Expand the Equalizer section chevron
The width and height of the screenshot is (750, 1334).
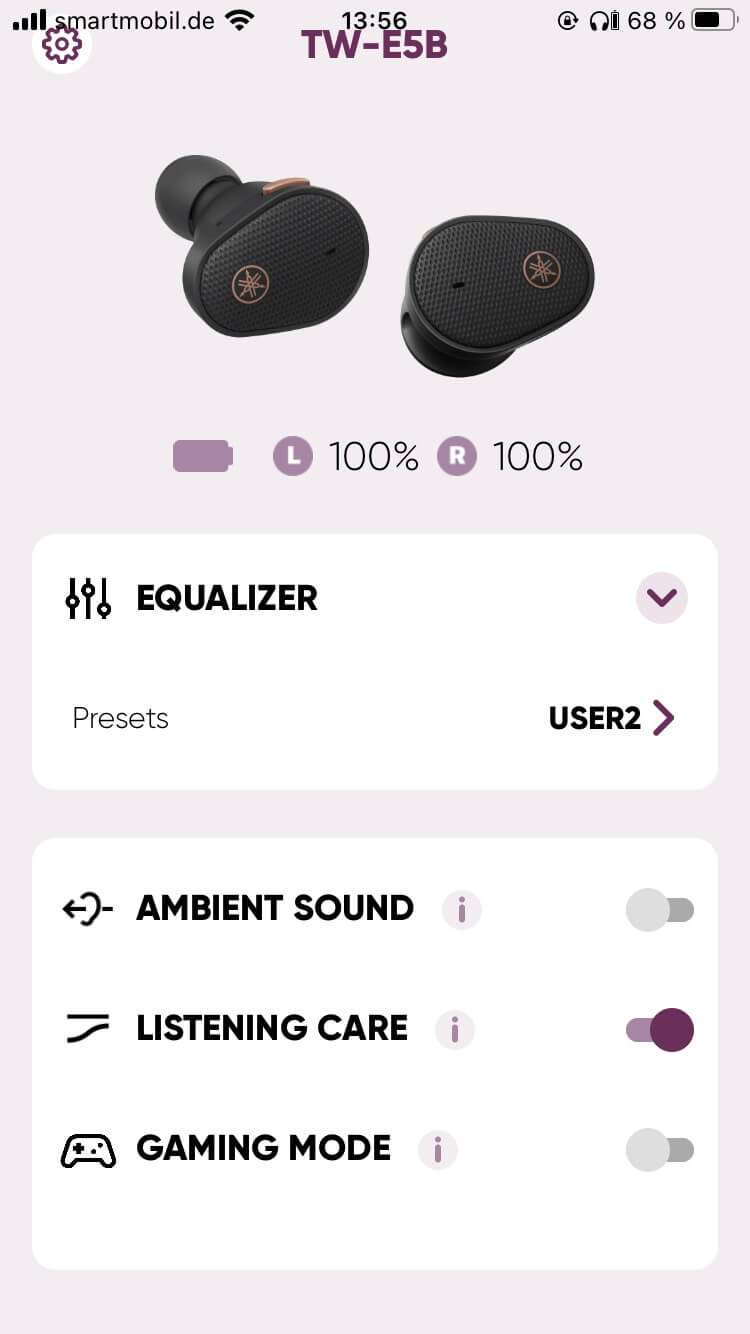coord(661,598)
